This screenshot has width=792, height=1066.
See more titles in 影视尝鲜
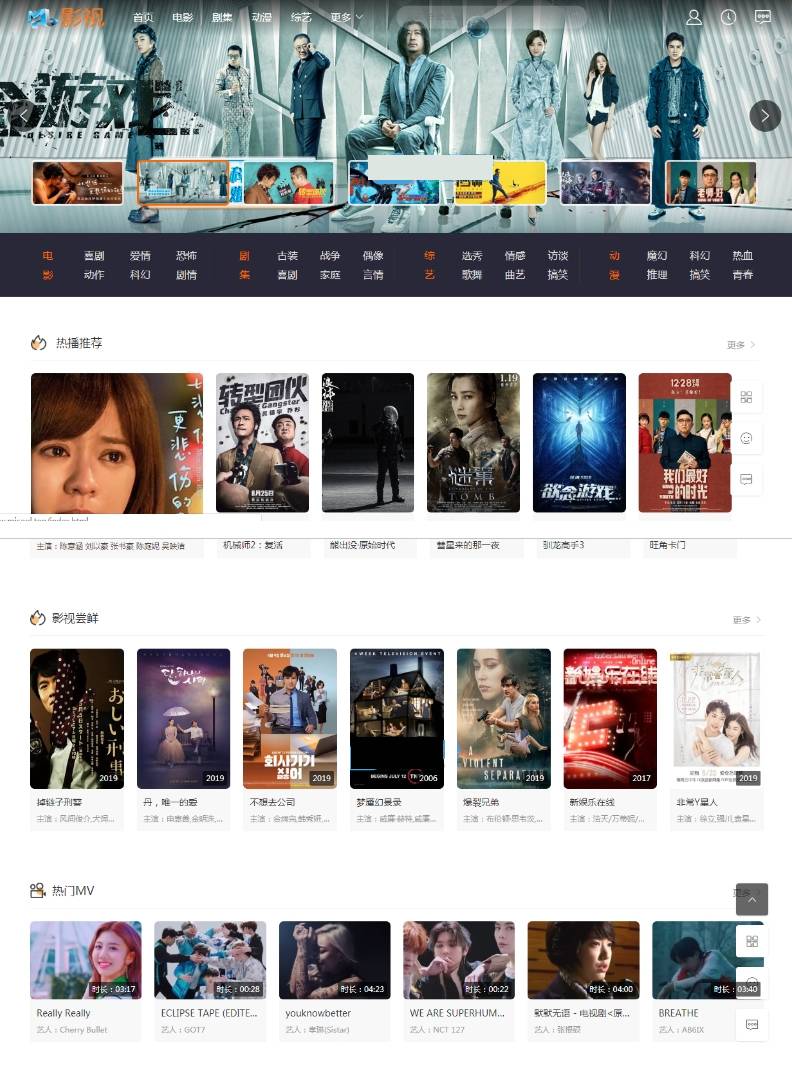point(746,620)
